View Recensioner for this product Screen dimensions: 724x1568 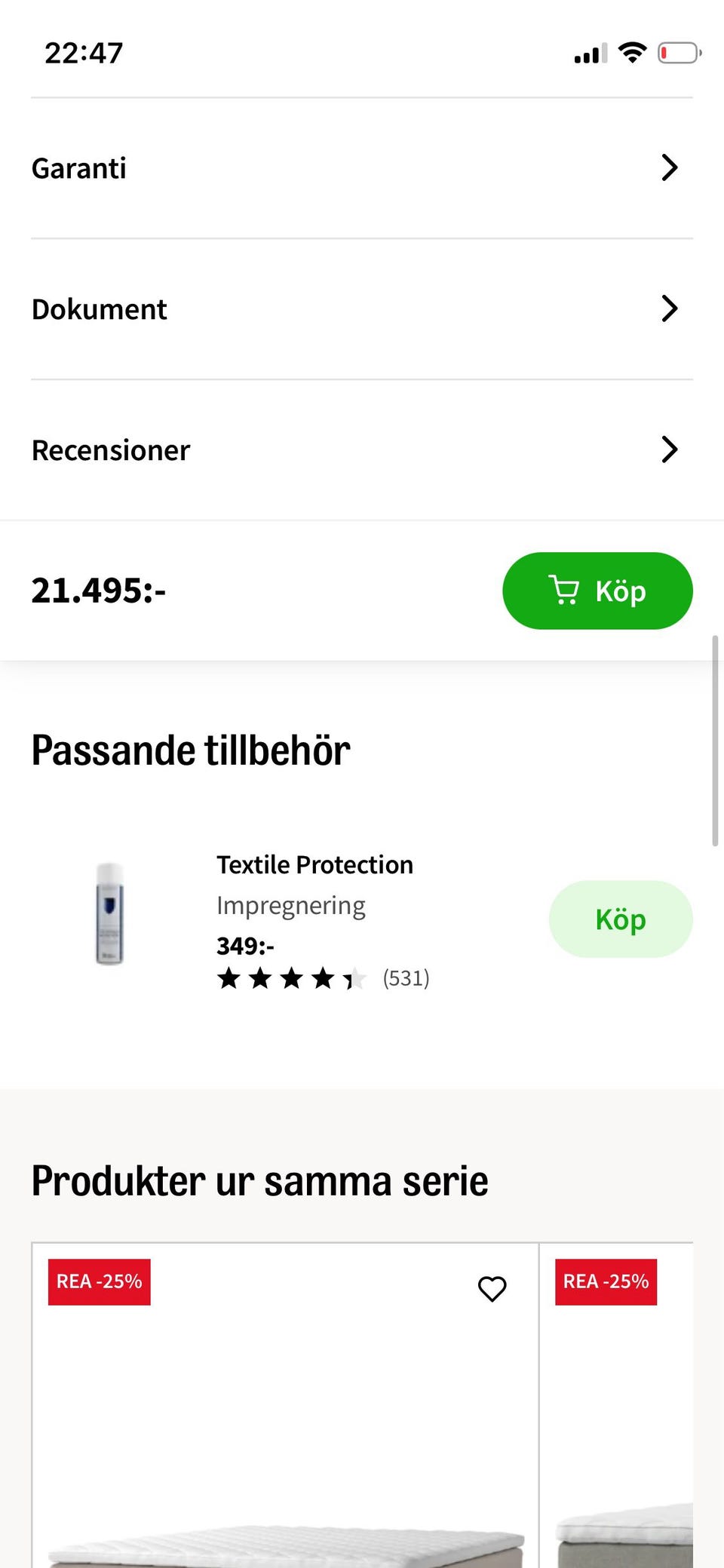[x=360, y=450]
